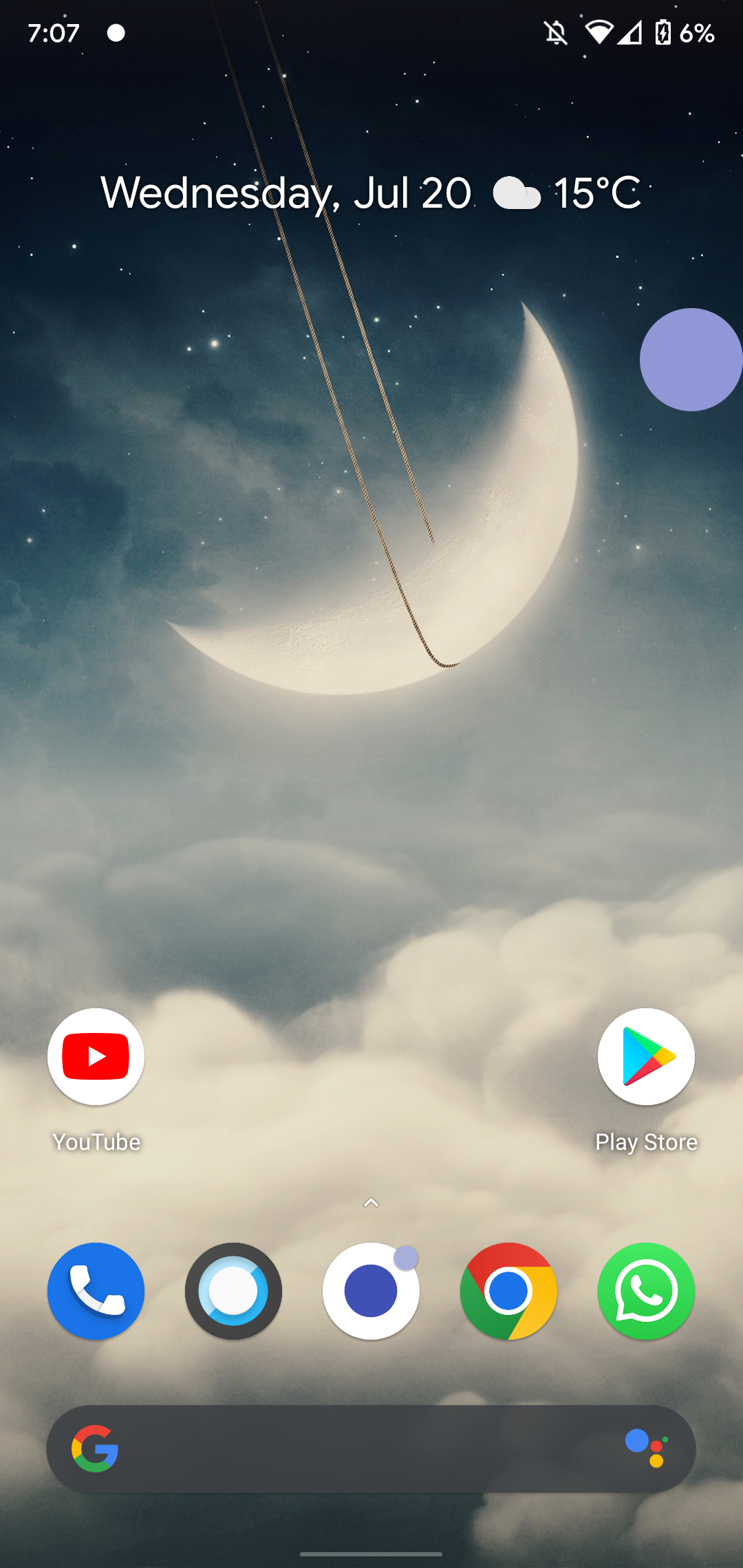Tap the Google search bar
Viewport: 743px width, 1568px height.
pos(358,1449)
